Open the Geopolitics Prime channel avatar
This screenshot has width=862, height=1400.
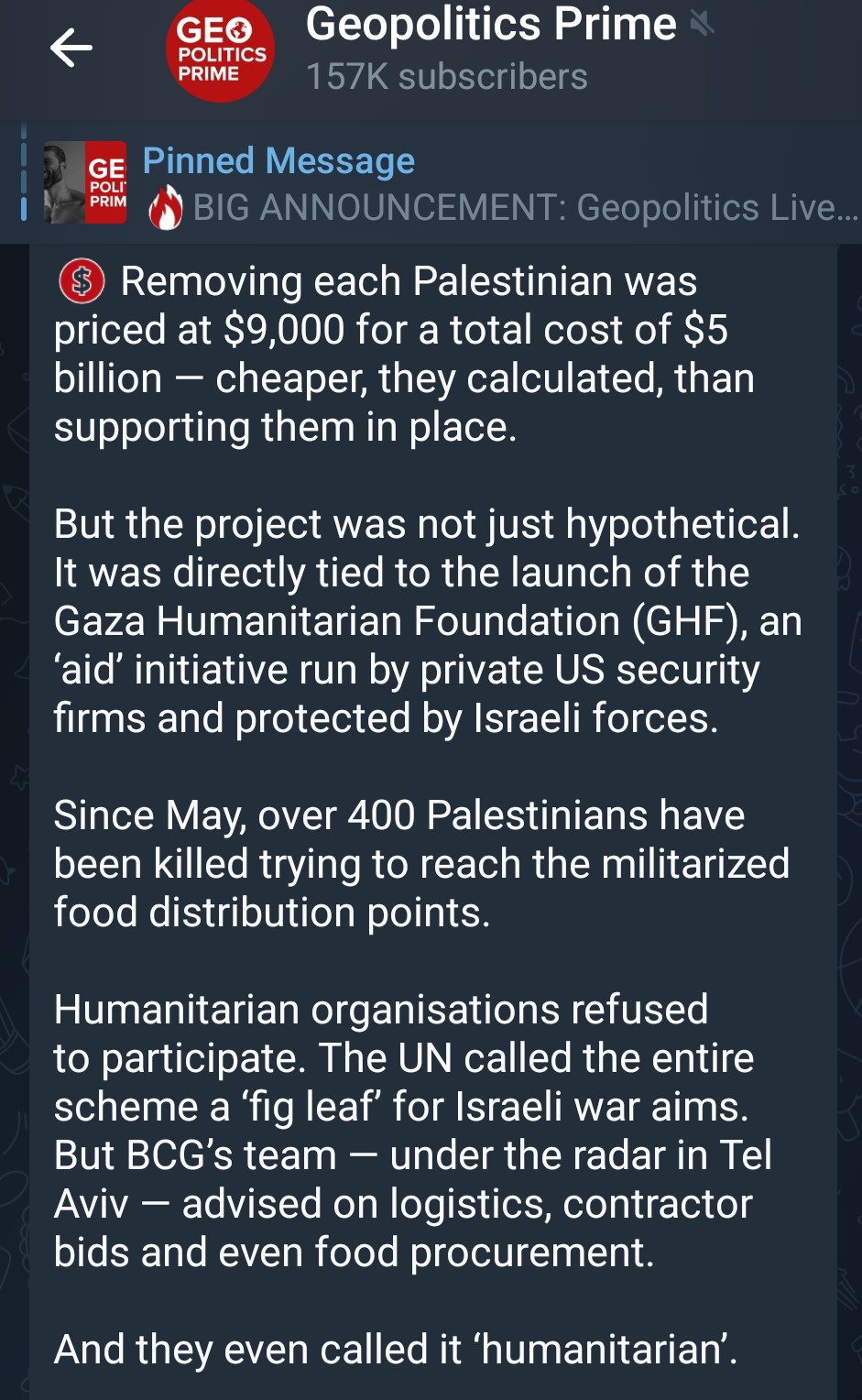pyautogui.click(x=220, y=49)
